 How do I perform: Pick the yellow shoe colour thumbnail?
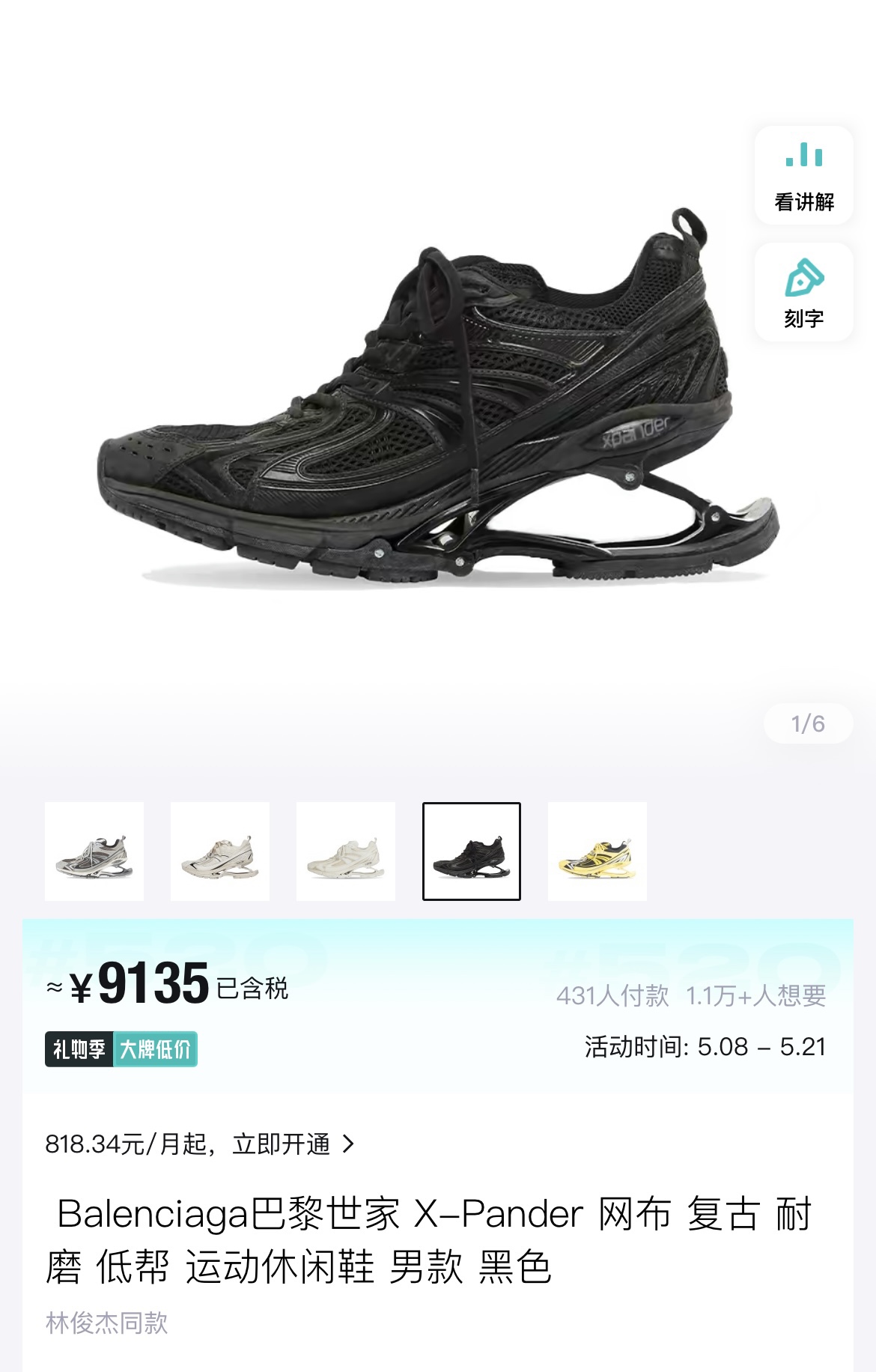[597, 852]
